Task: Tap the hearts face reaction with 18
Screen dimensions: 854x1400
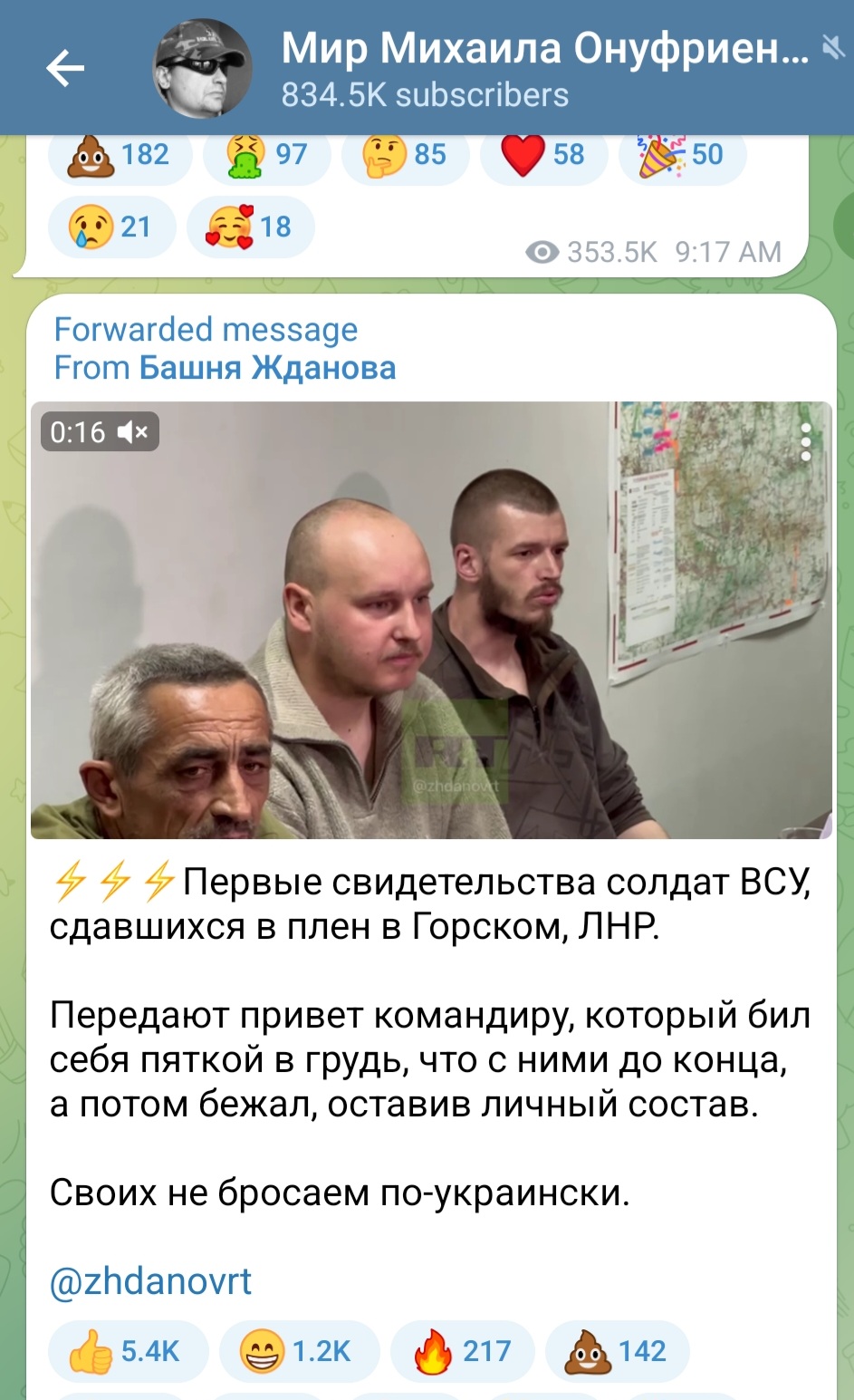Action: (250, 227)
